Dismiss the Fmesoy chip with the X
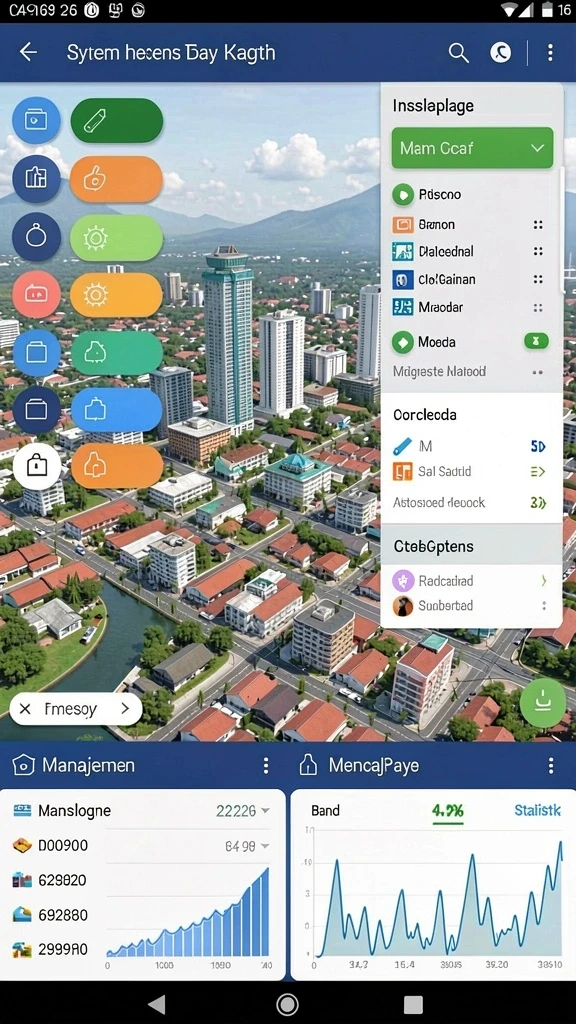 [25, 709]
